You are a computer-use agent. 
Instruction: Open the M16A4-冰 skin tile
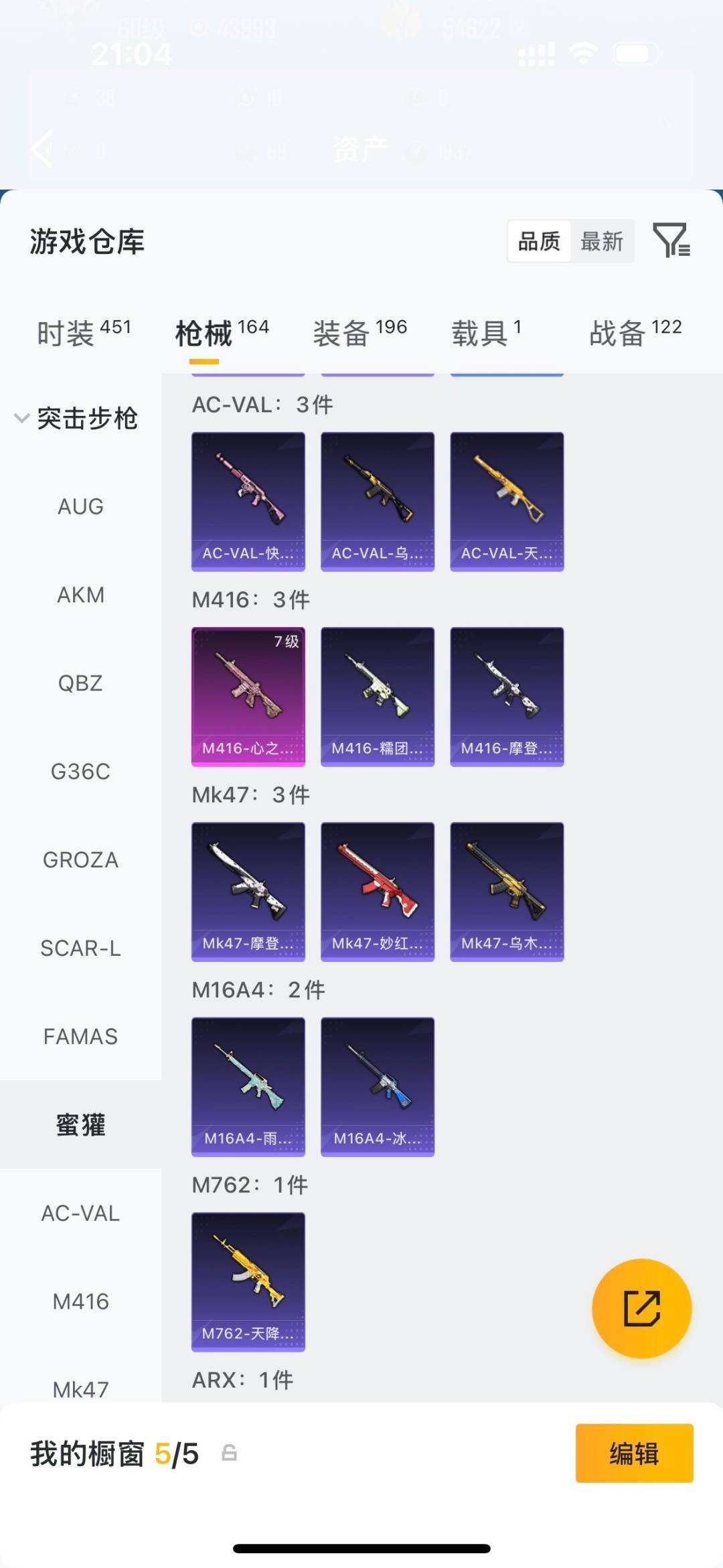point(378,1086)
